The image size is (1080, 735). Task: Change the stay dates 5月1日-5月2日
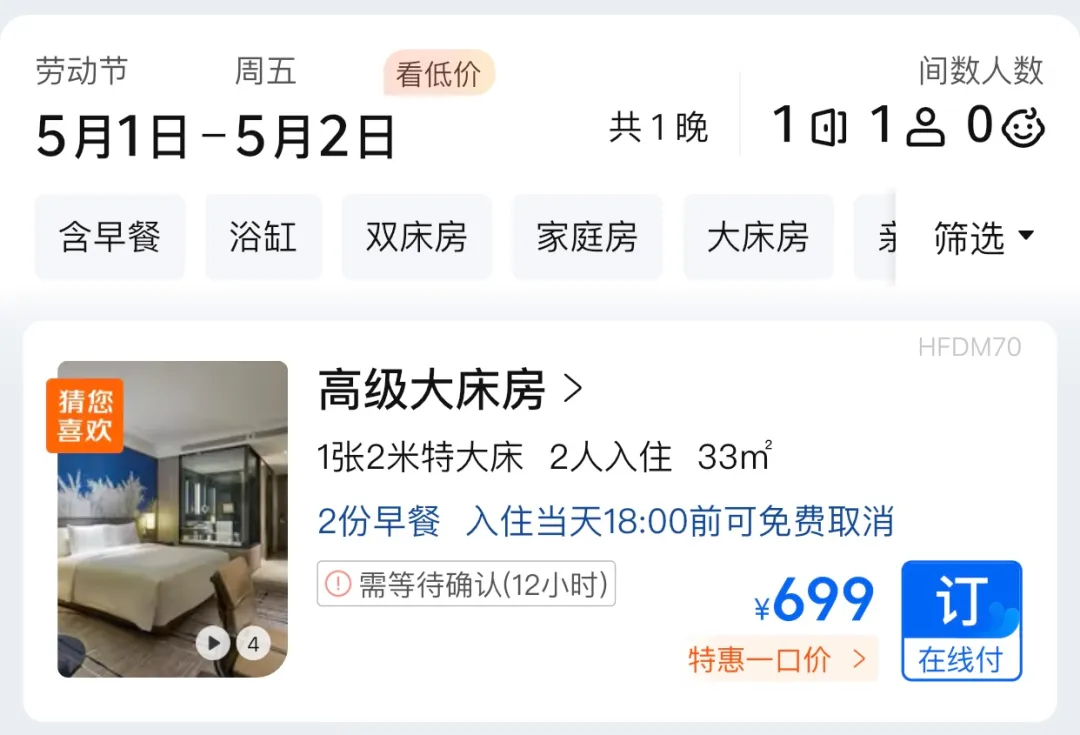tap(215, 137)
